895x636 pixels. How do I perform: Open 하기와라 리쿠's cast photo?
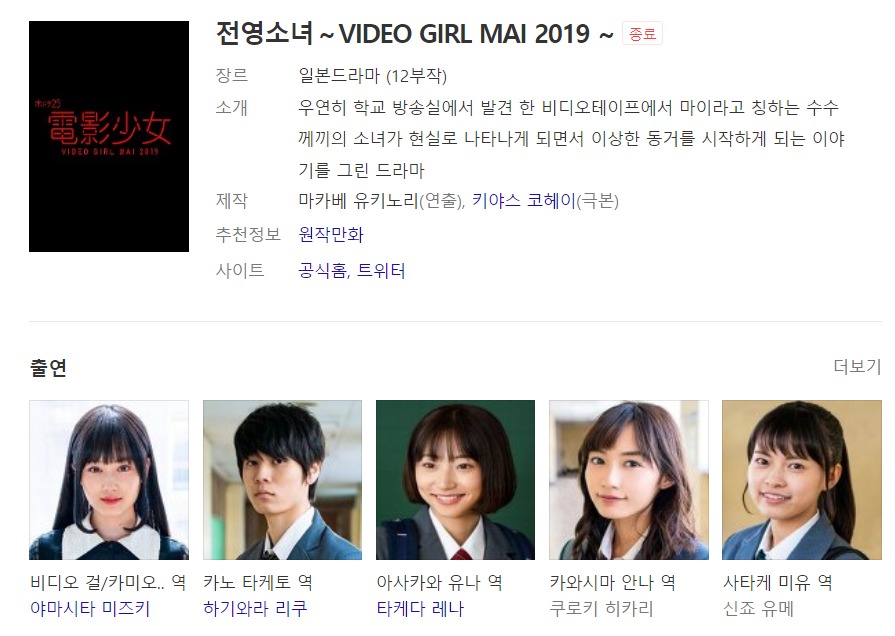(282, 480)
